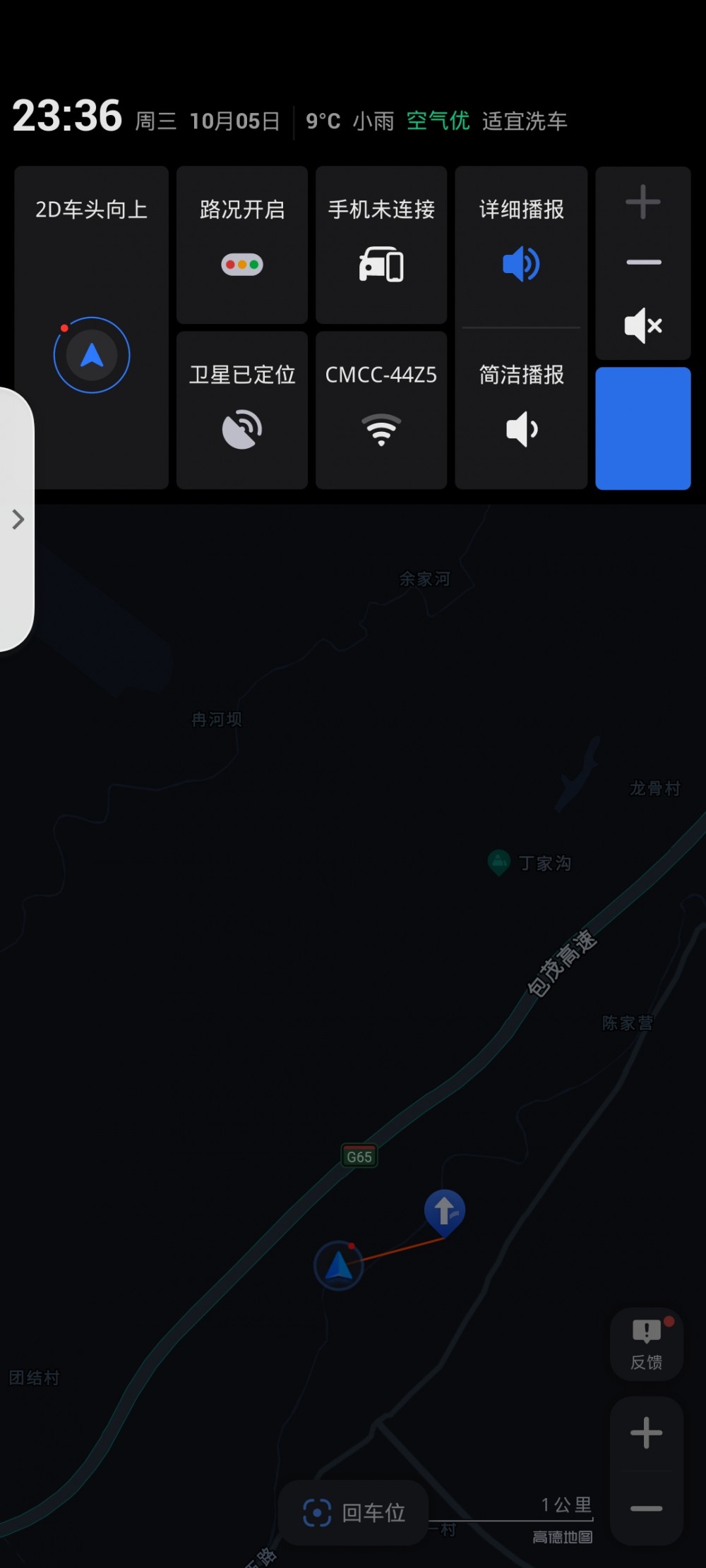This screenshot has height=1568, width=706.
Task: Switch voice broadcast to 详细播报 mode
Action: [520, 209]
